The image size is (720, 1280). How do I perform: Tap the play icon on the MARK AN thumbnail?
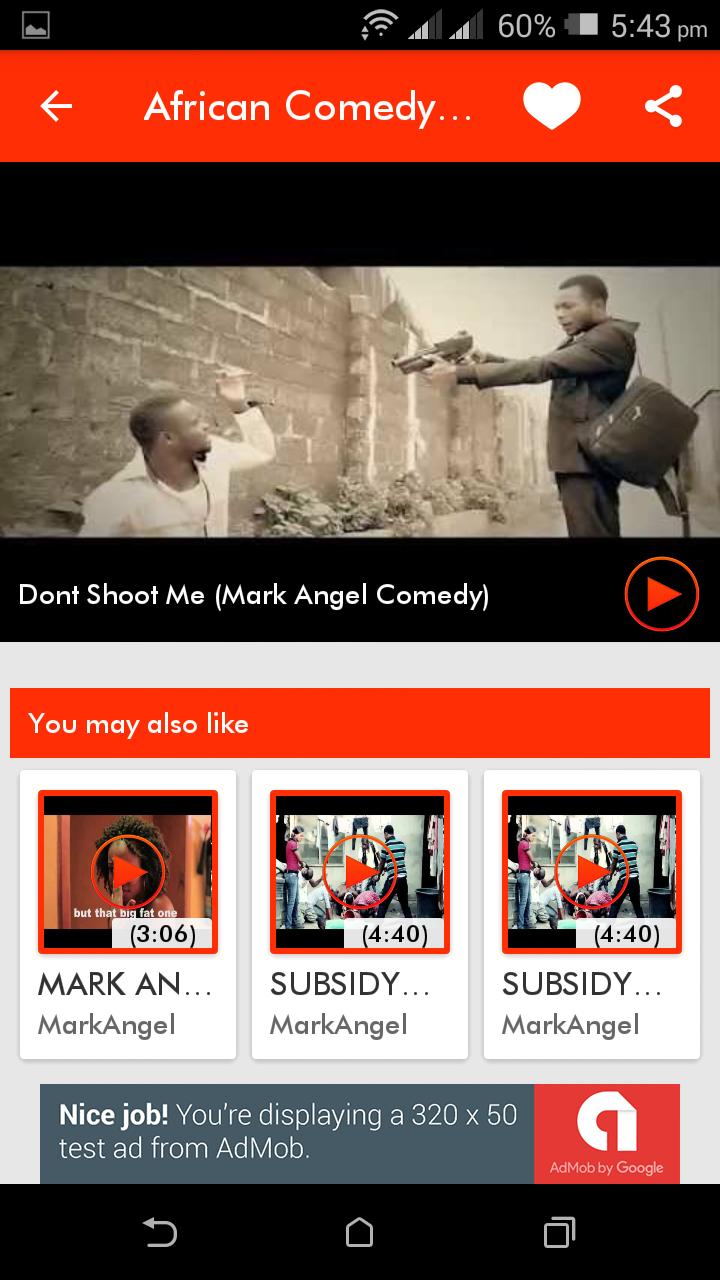(127, 870)
